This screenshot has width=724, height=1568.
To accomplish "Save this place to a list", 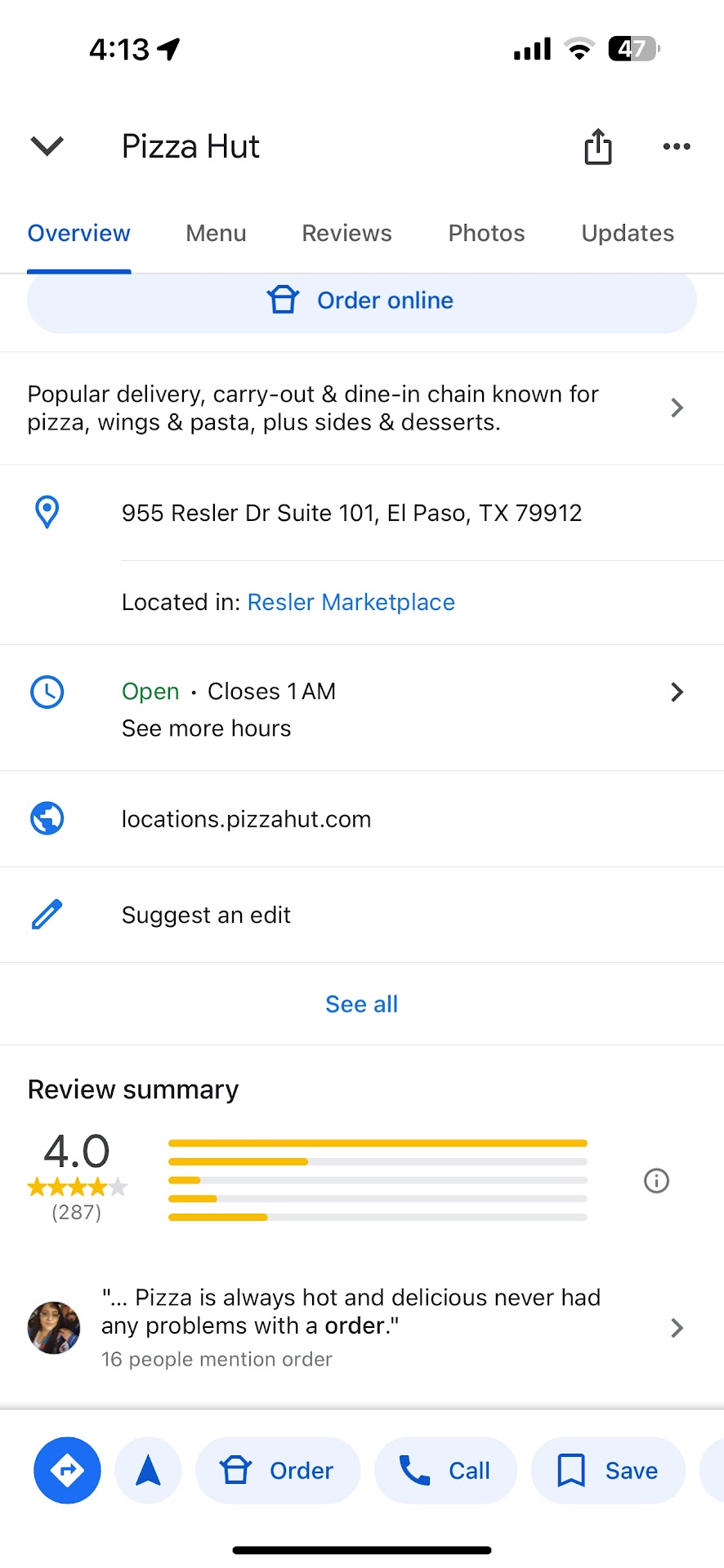I will tap(607, 1471).
